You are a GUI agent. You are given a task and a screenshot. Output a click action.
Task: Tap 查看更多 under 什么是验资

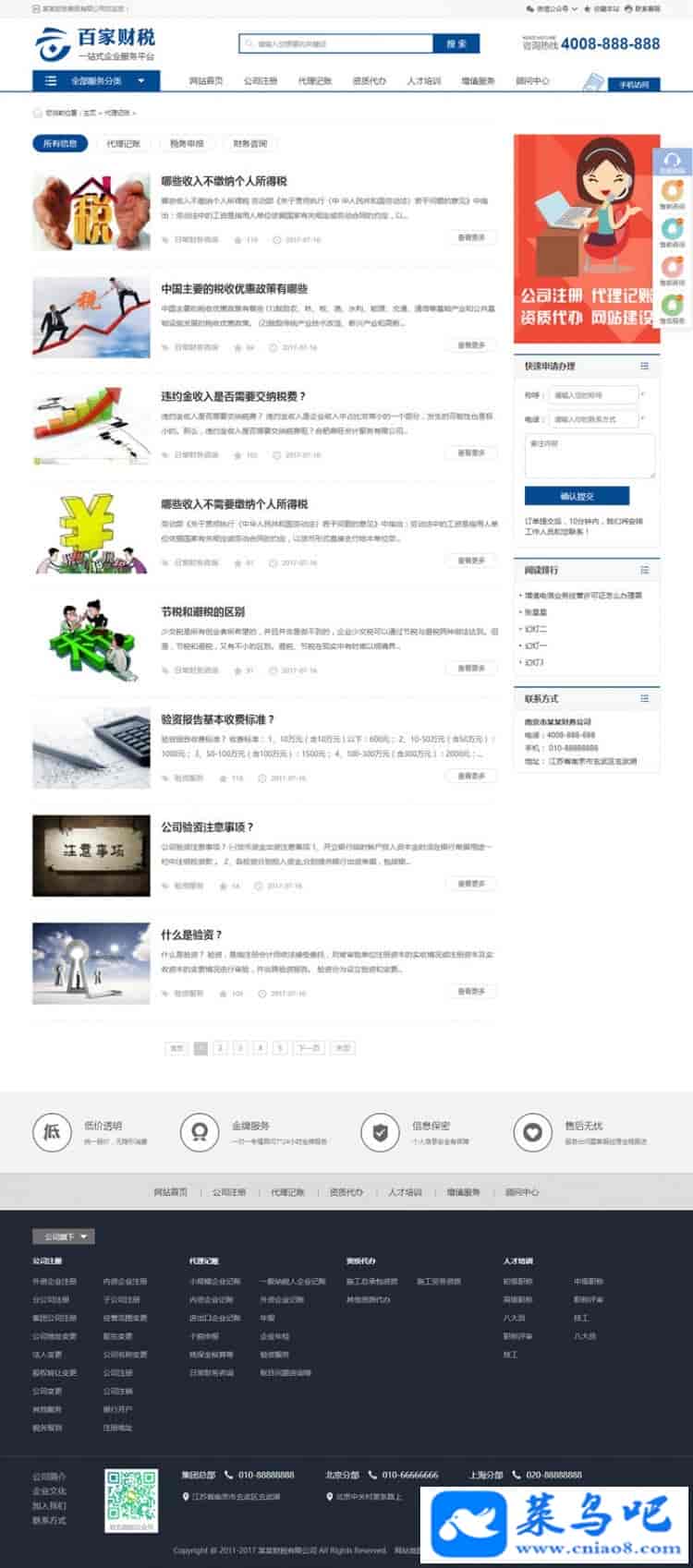[470, 991]
